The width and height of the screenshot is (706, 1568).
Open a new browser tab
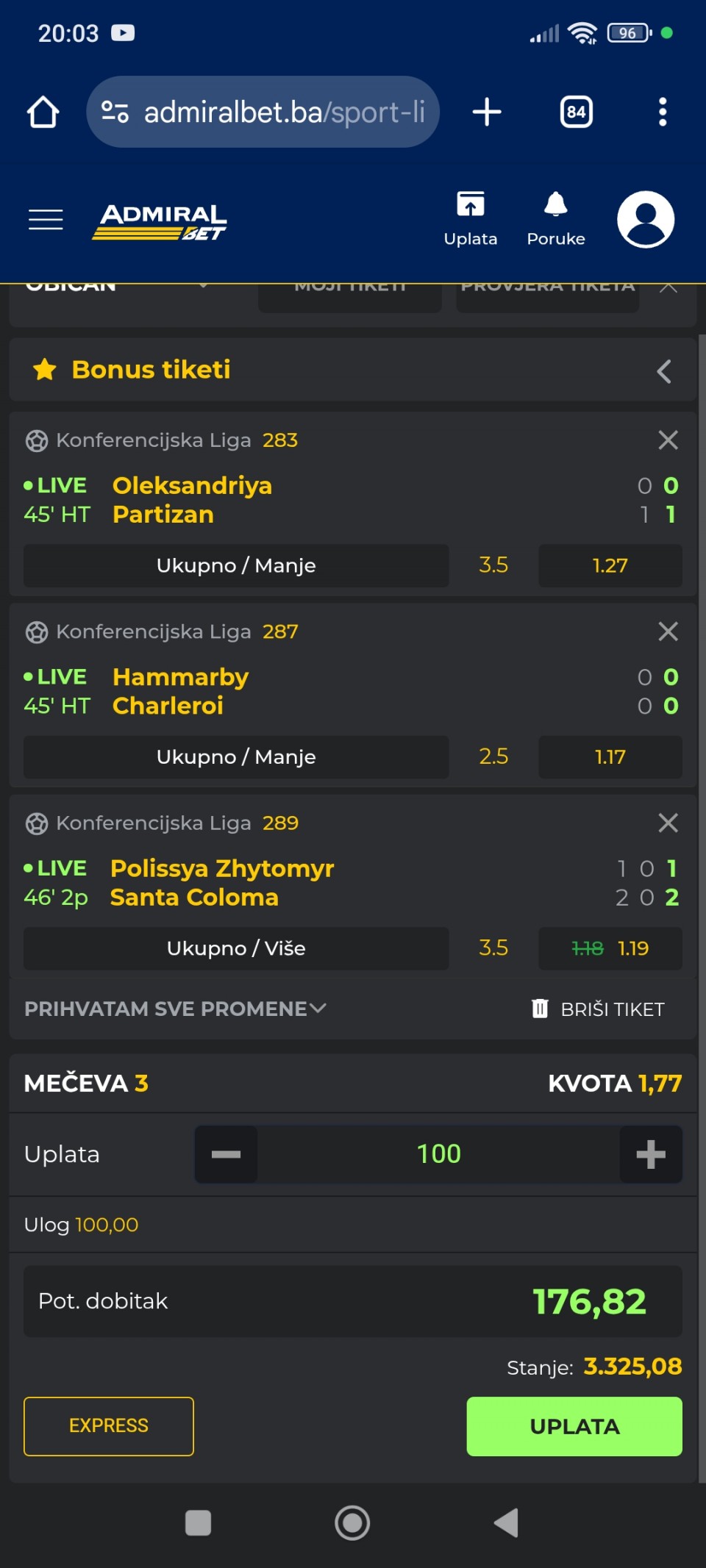(x=486, y=112)
